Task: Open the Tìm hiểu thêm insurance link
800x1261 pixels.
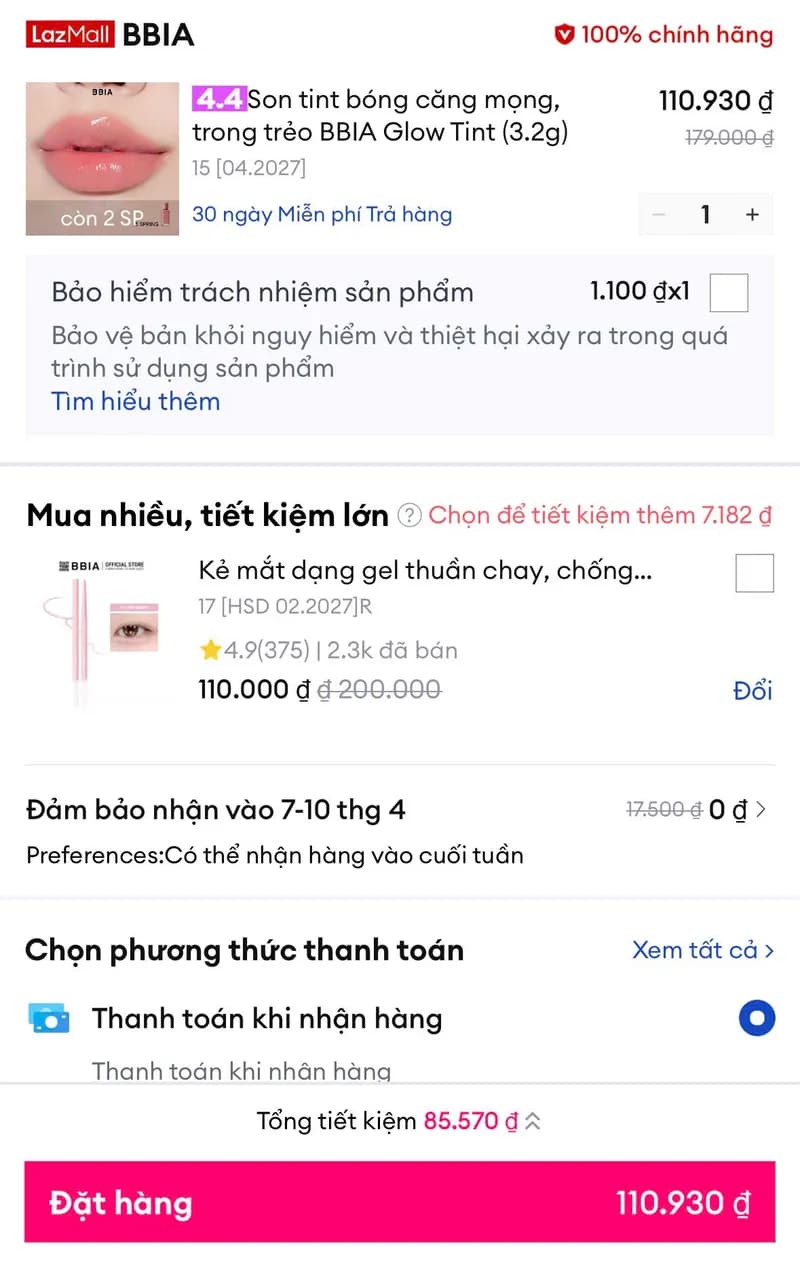Action: 136,401
